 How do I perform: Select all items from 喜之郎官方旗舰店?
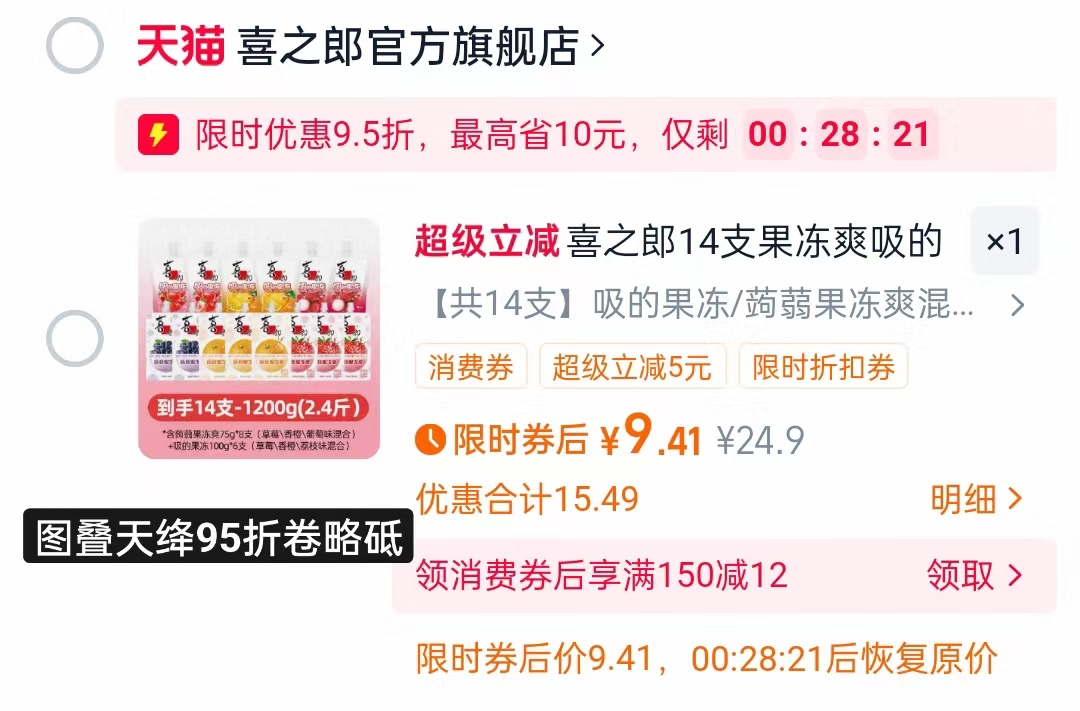tap(75, 46)
